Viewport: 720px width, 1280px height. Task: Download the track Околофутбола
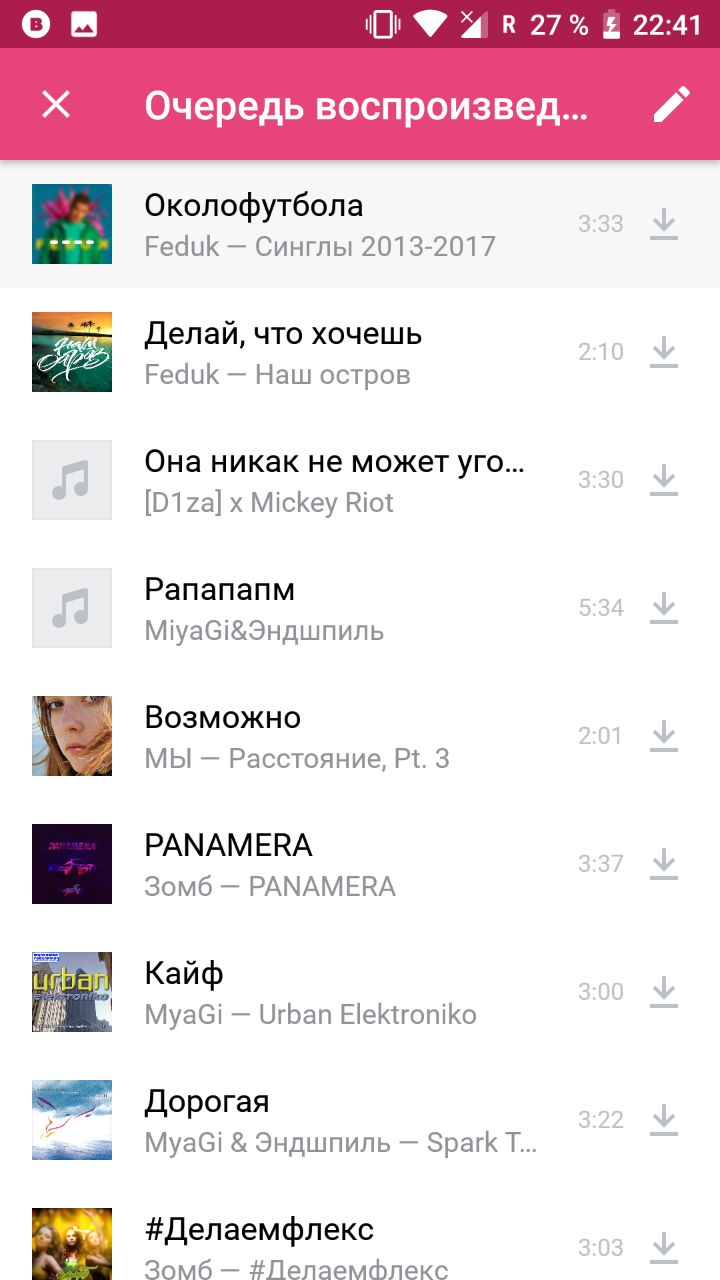click(x=664, y=224)
